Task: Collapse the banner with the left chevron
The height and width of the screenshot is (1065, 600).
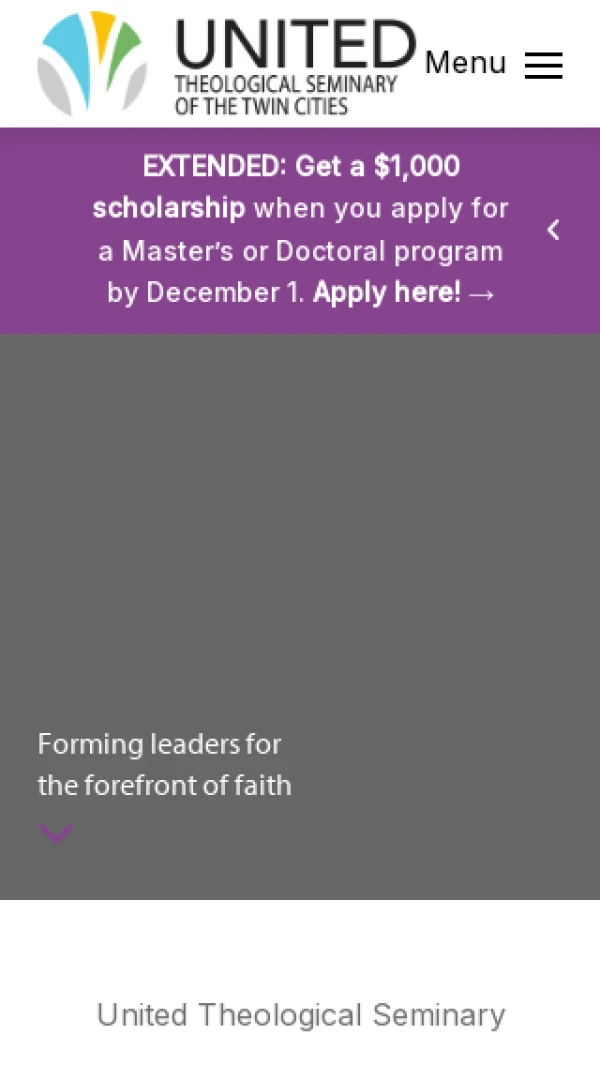Action: (x=553, y=230)
